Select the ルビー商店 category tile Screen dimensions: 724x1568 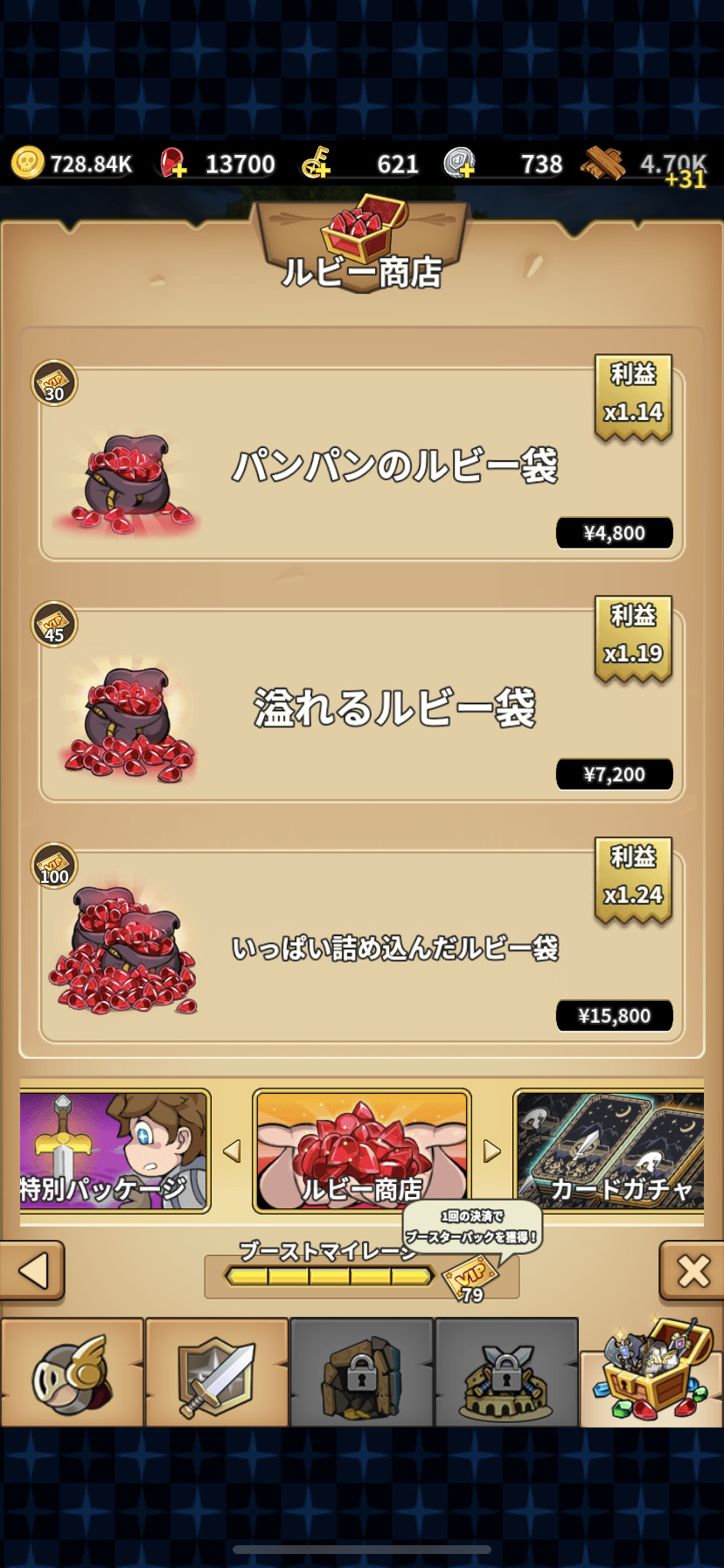click(x=361, y=1151)
